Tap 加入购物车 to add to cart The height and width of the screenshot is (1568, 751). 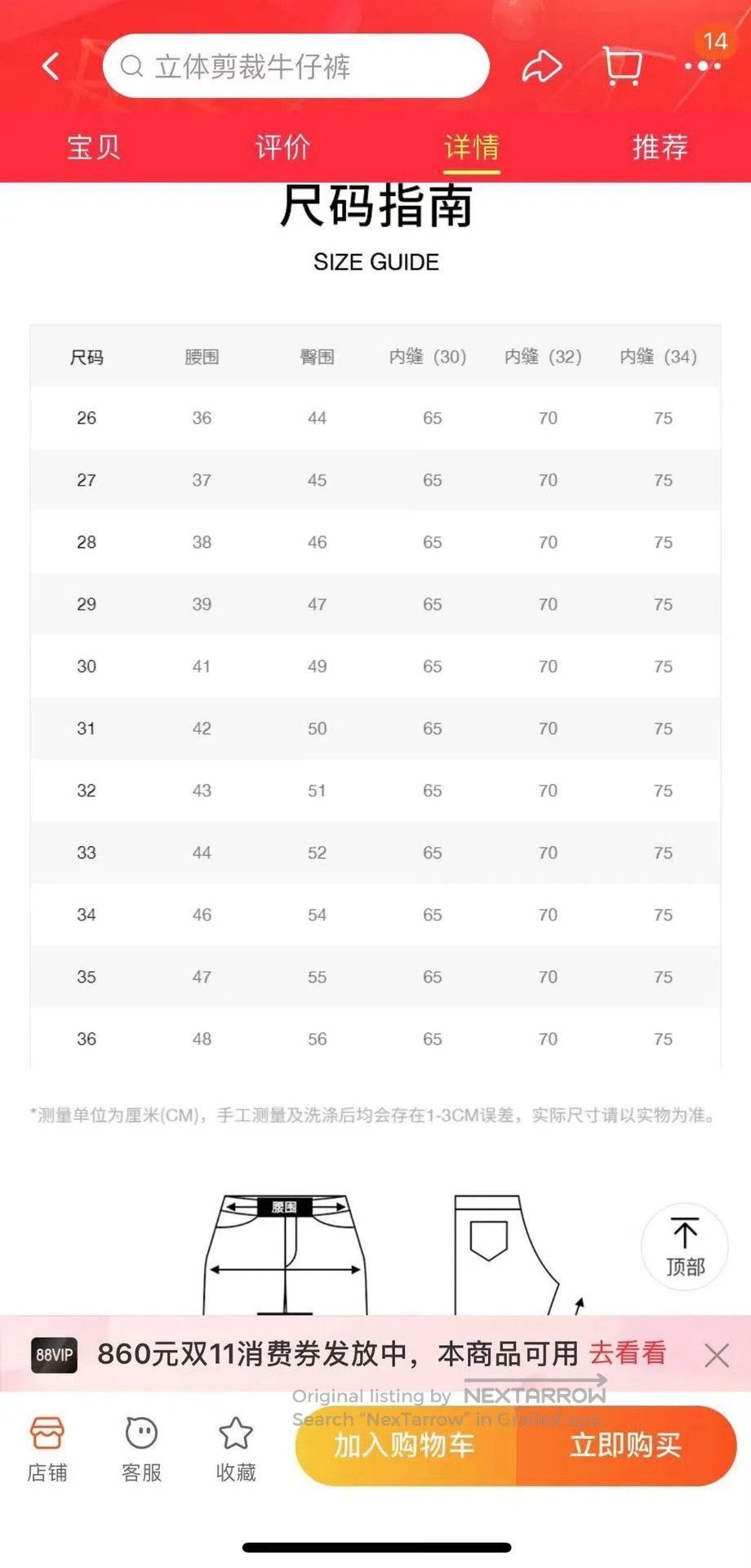point(405,1445)
